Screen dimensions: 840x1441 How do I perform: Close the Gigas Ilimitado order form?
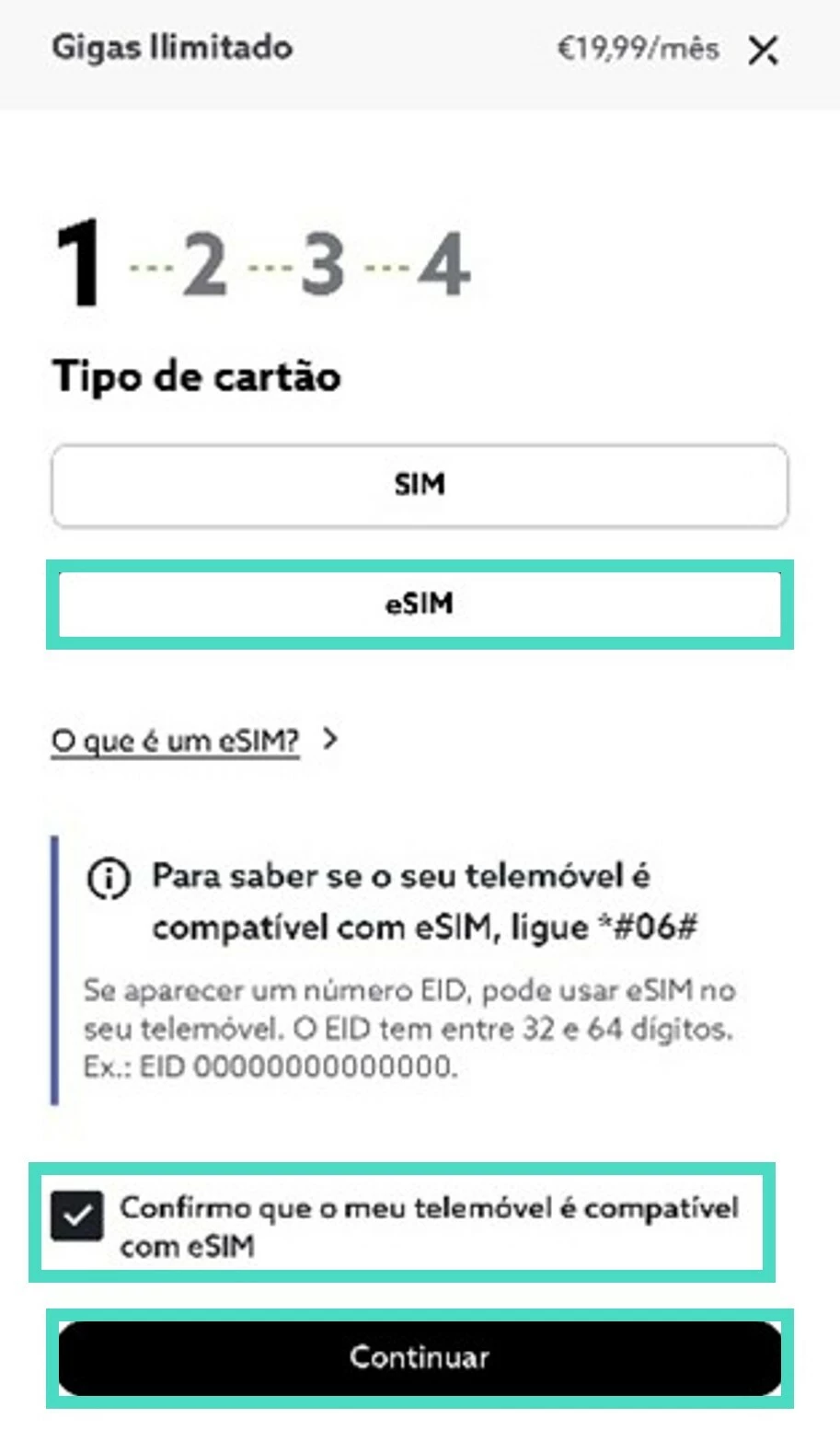coord(763,50)
